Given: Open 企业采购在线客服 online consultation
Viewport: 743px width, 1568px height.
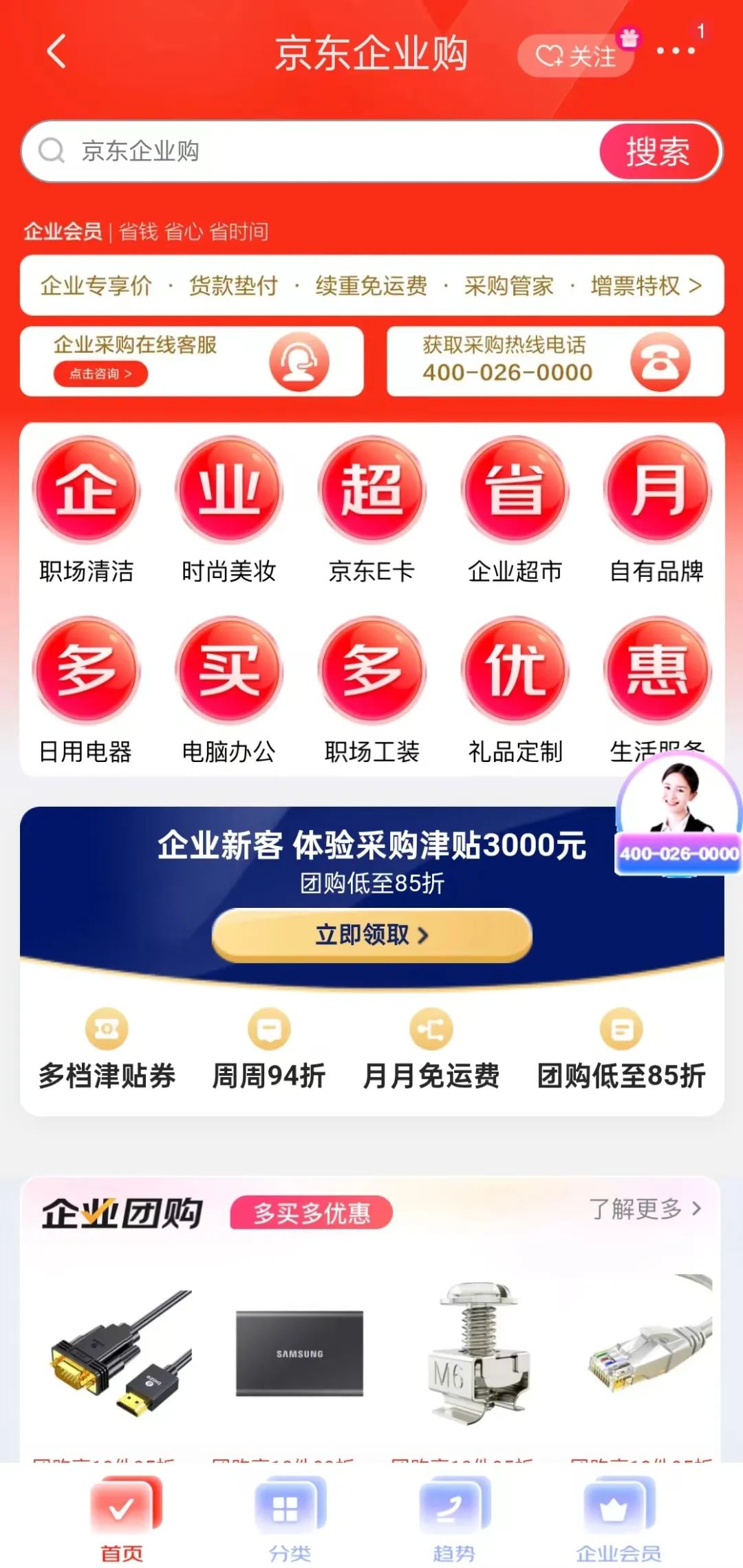Looking at the screenshot, I should click(x=191, y=361).
